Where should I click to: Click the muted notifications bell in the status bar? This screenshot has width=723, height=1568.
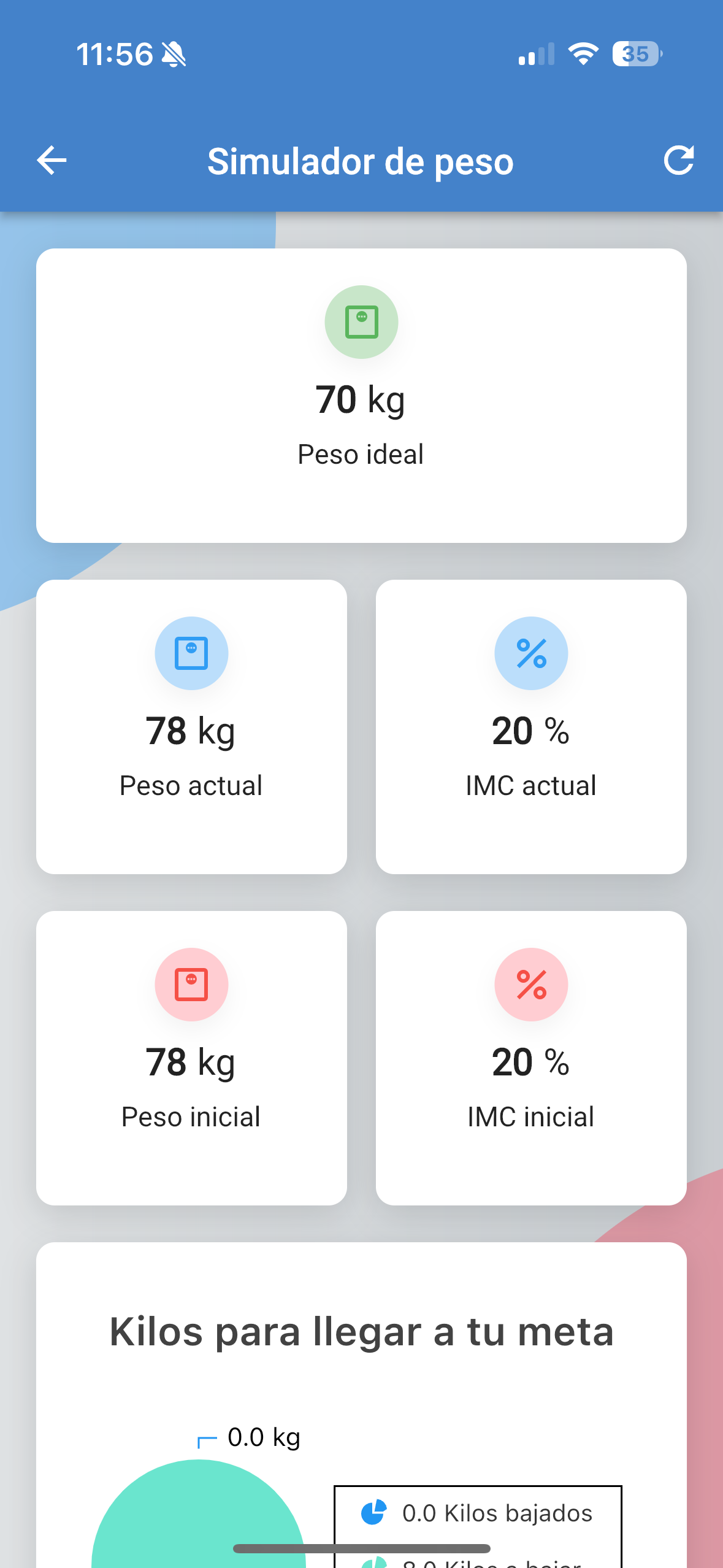[172, 54]
